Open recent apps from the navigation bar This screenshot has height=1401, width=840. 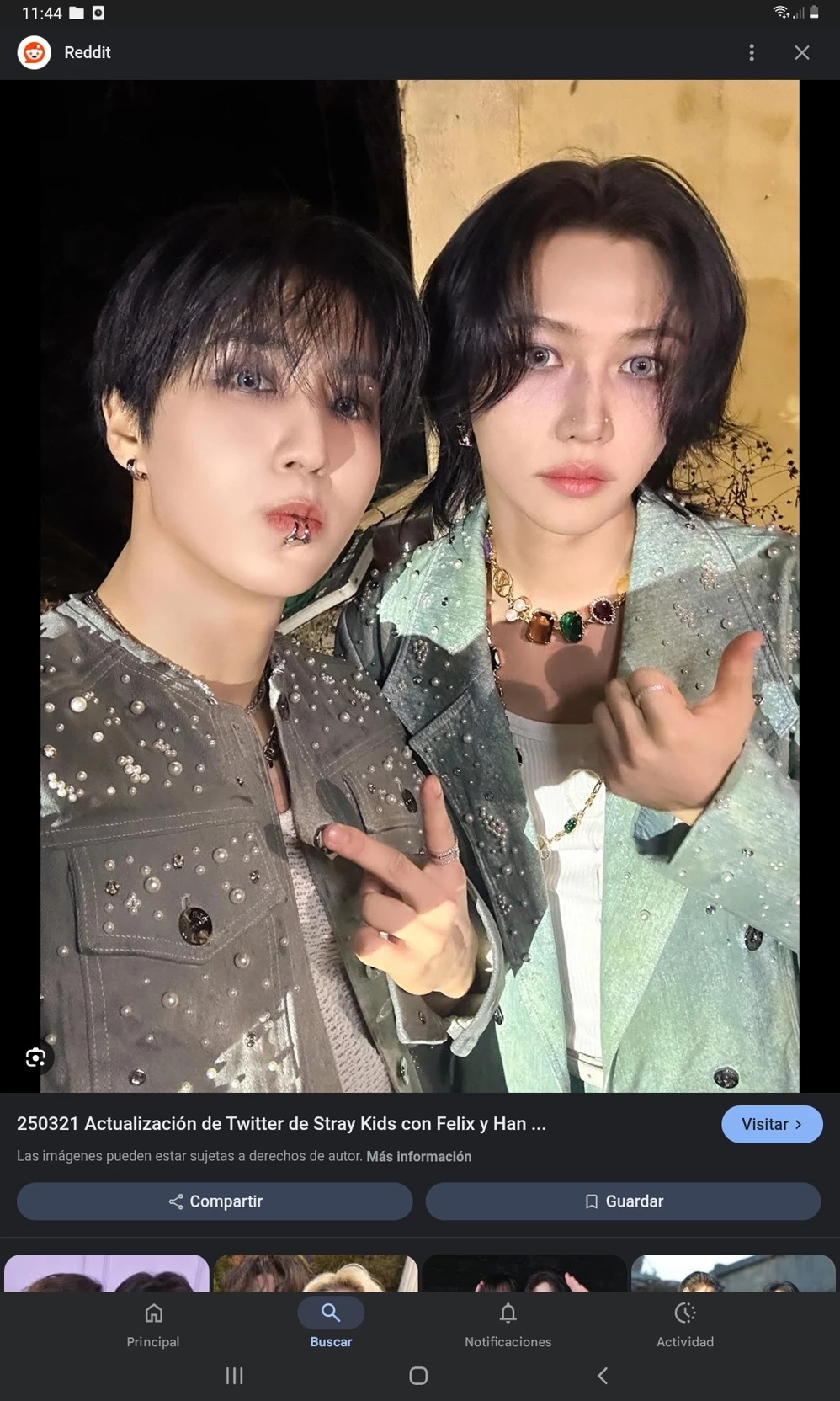[235, 1376]
